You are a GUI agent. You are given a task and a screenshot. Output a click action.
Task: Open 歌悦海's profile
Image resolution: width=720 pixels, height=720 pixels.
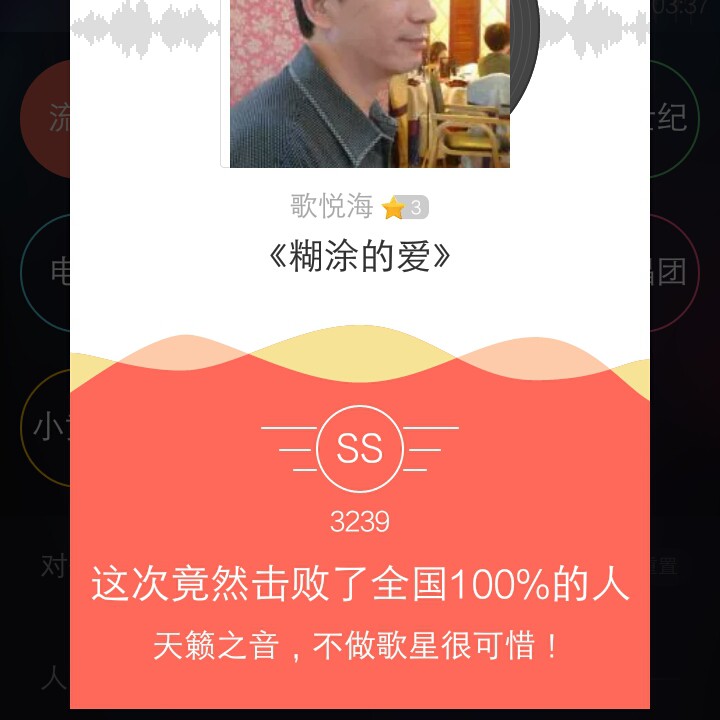pyautogui.click(x=332, y=207)
